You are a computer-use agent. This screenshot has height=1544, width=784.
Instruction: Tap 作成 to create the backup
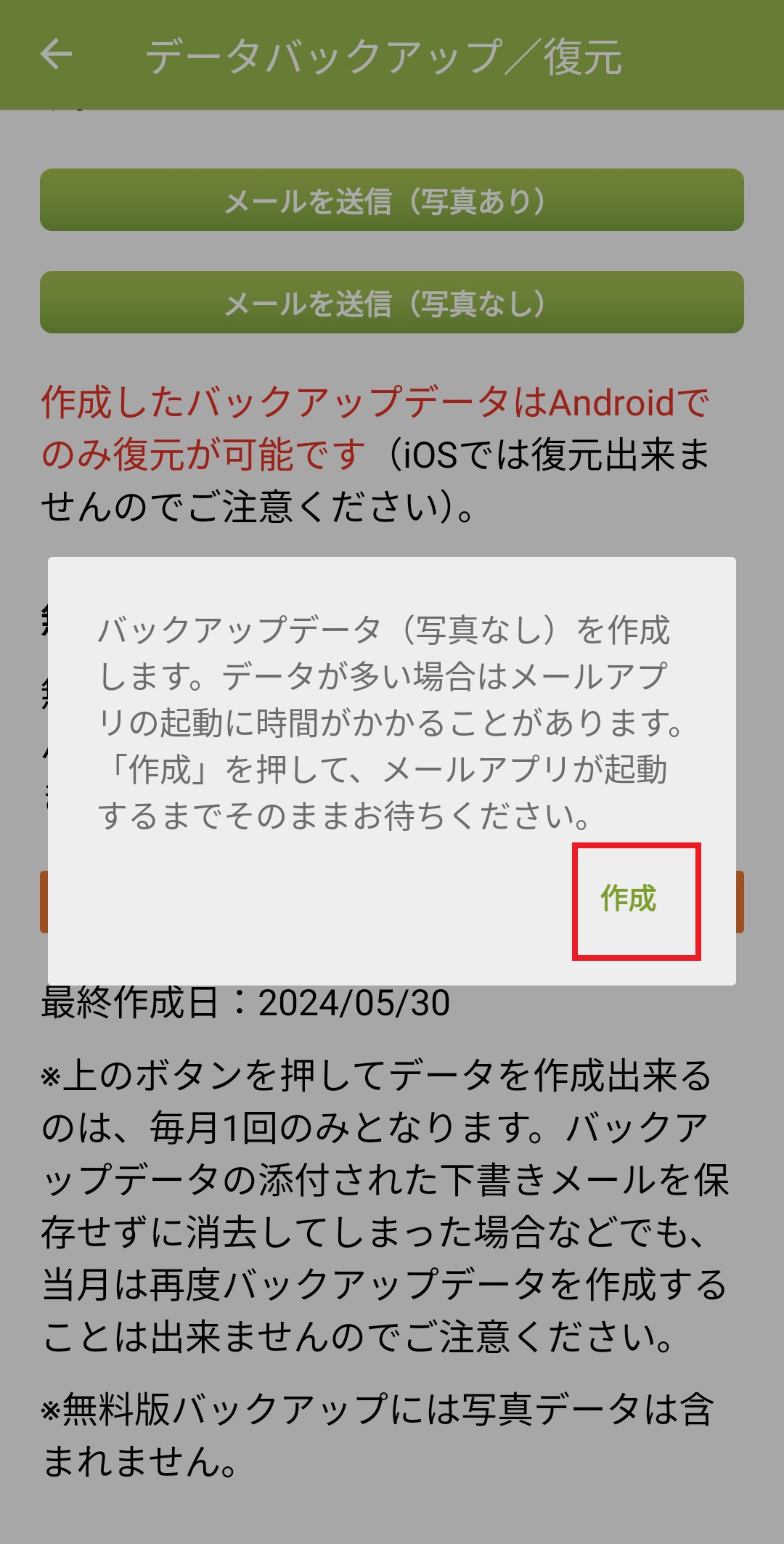(x=629, y=899)
